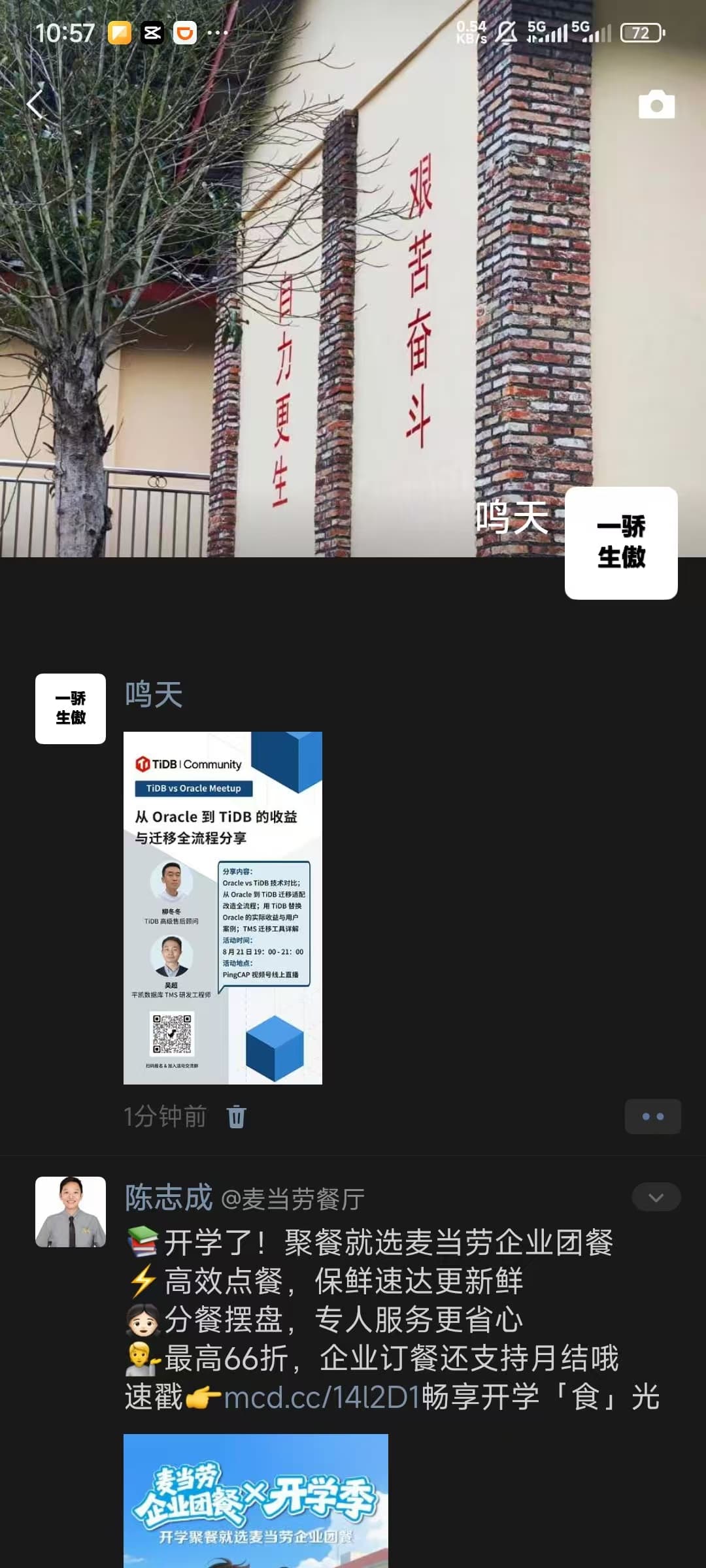Viewport: 706px width, 1568px height.
Task: Open the profile avatar on the cover photo
Action: [x=620, y=543]
